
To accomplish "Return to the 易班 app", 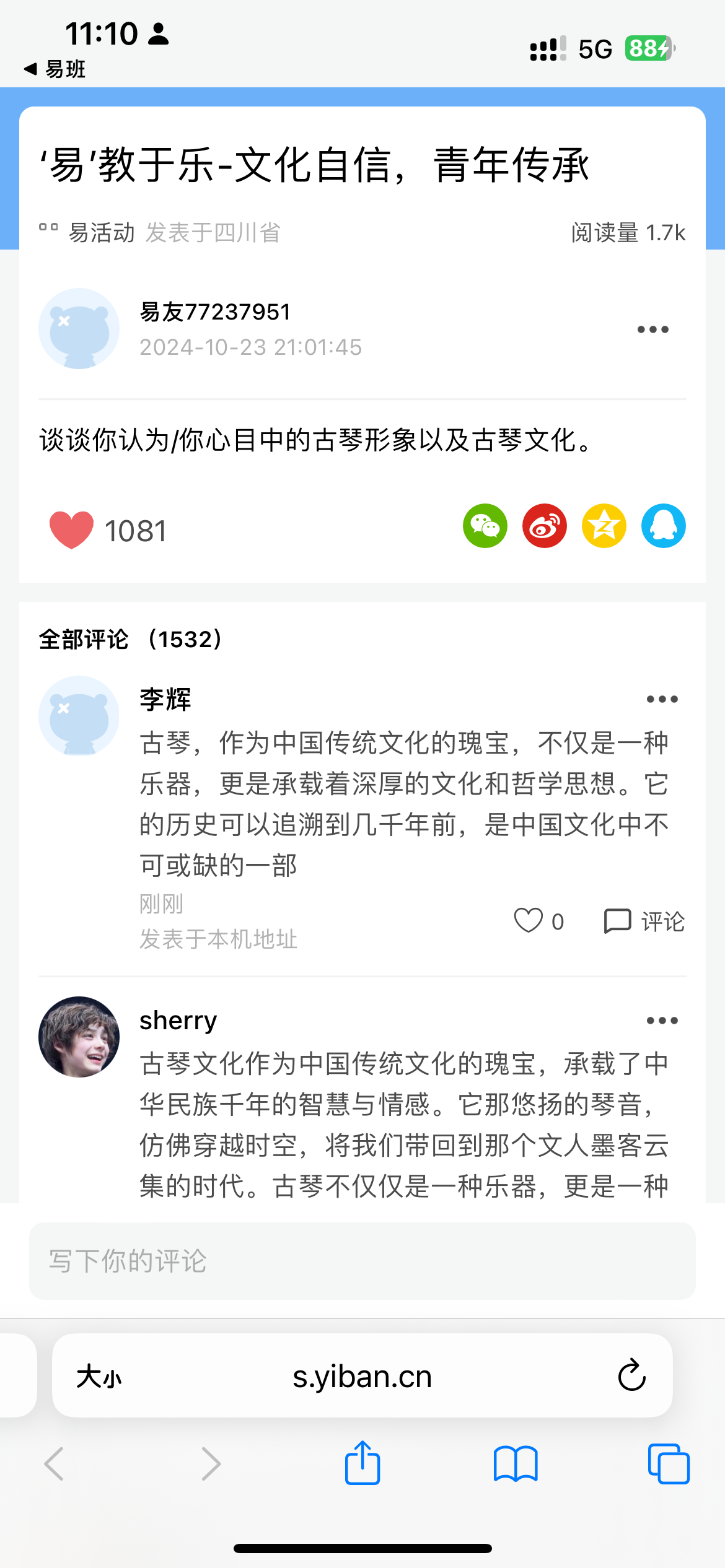I will point(55,69).
